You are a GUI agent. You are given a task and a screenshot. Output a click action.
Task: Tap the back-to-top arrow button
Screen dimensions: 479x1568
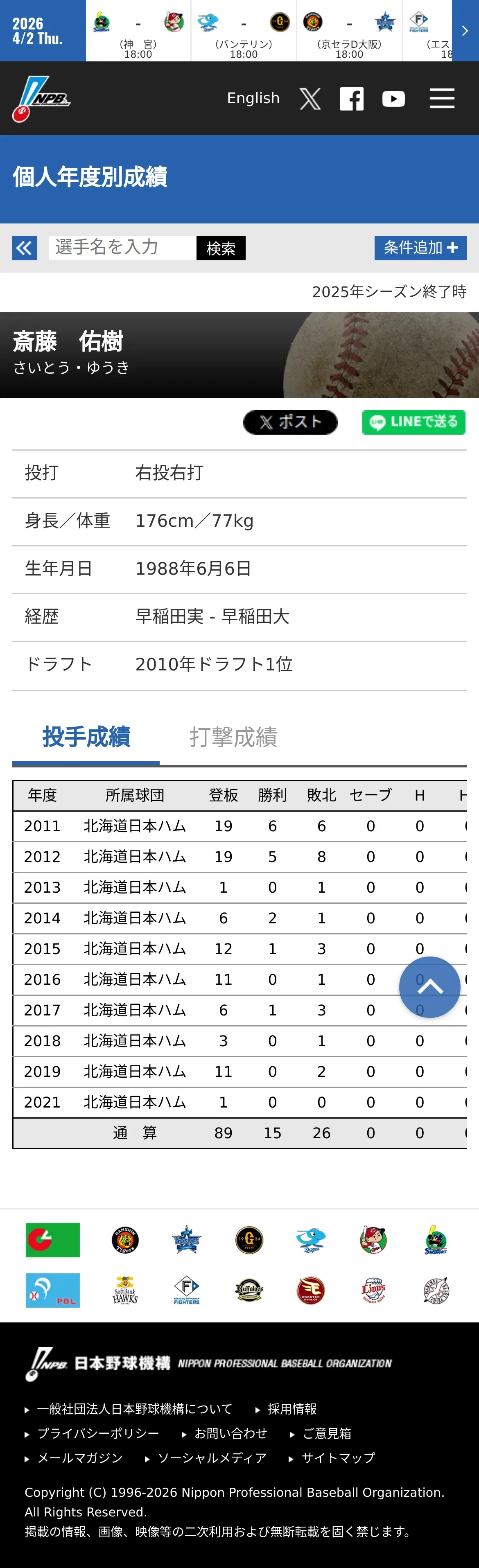tap(430, 987)
